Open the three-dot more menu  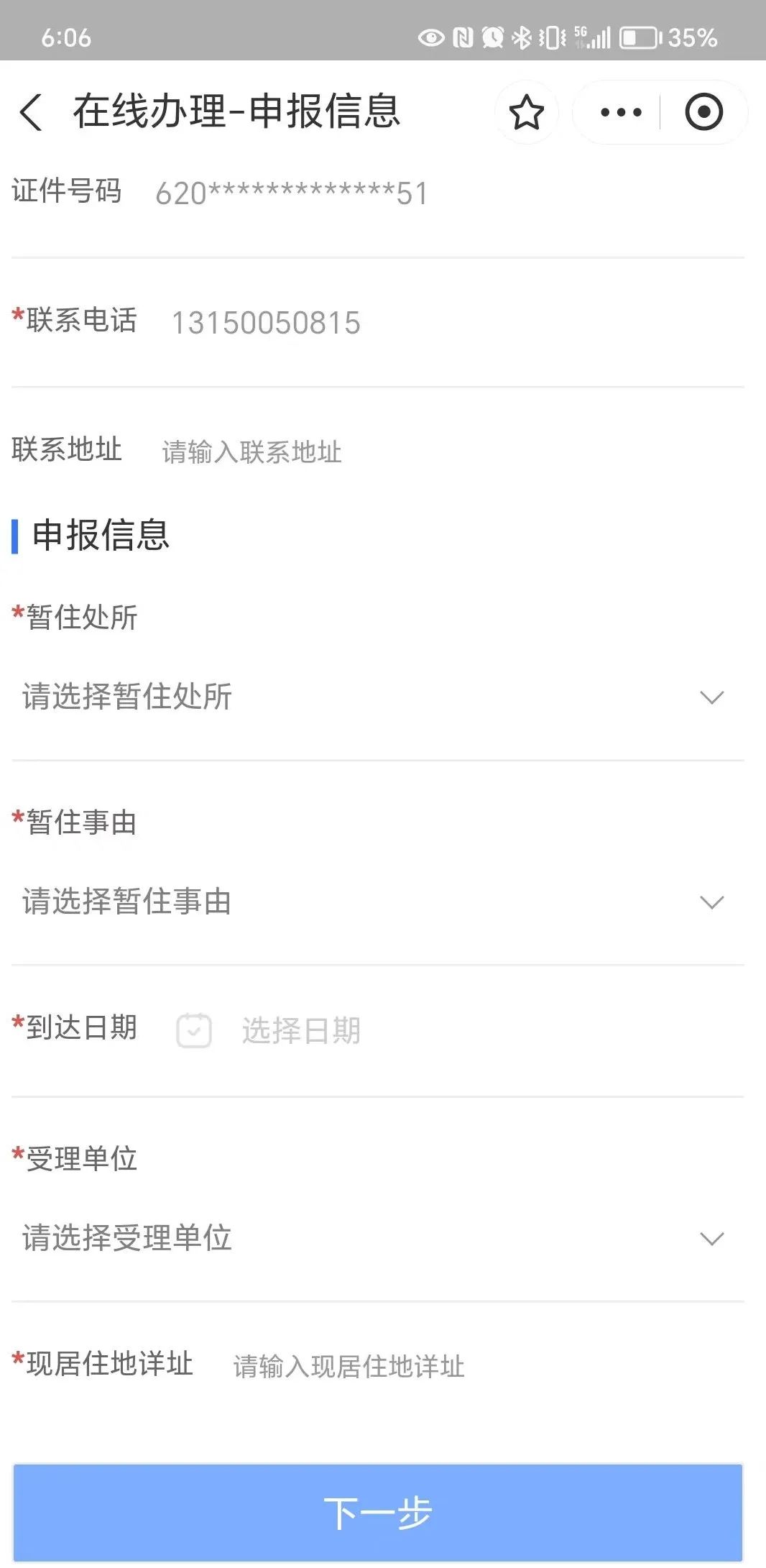coord(621,113)
